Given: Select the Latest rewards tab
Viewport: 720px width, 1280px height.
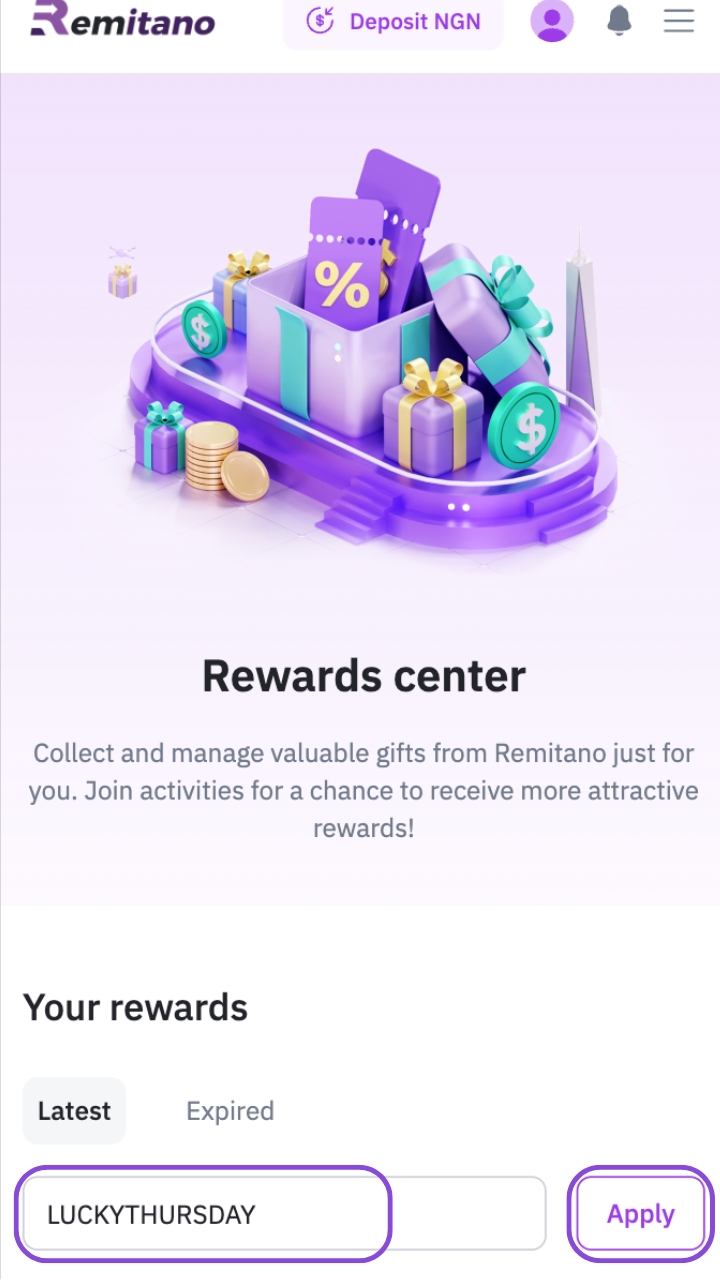Looking at the screenshot, I should pyautogui.click(x=74, y=1111).
